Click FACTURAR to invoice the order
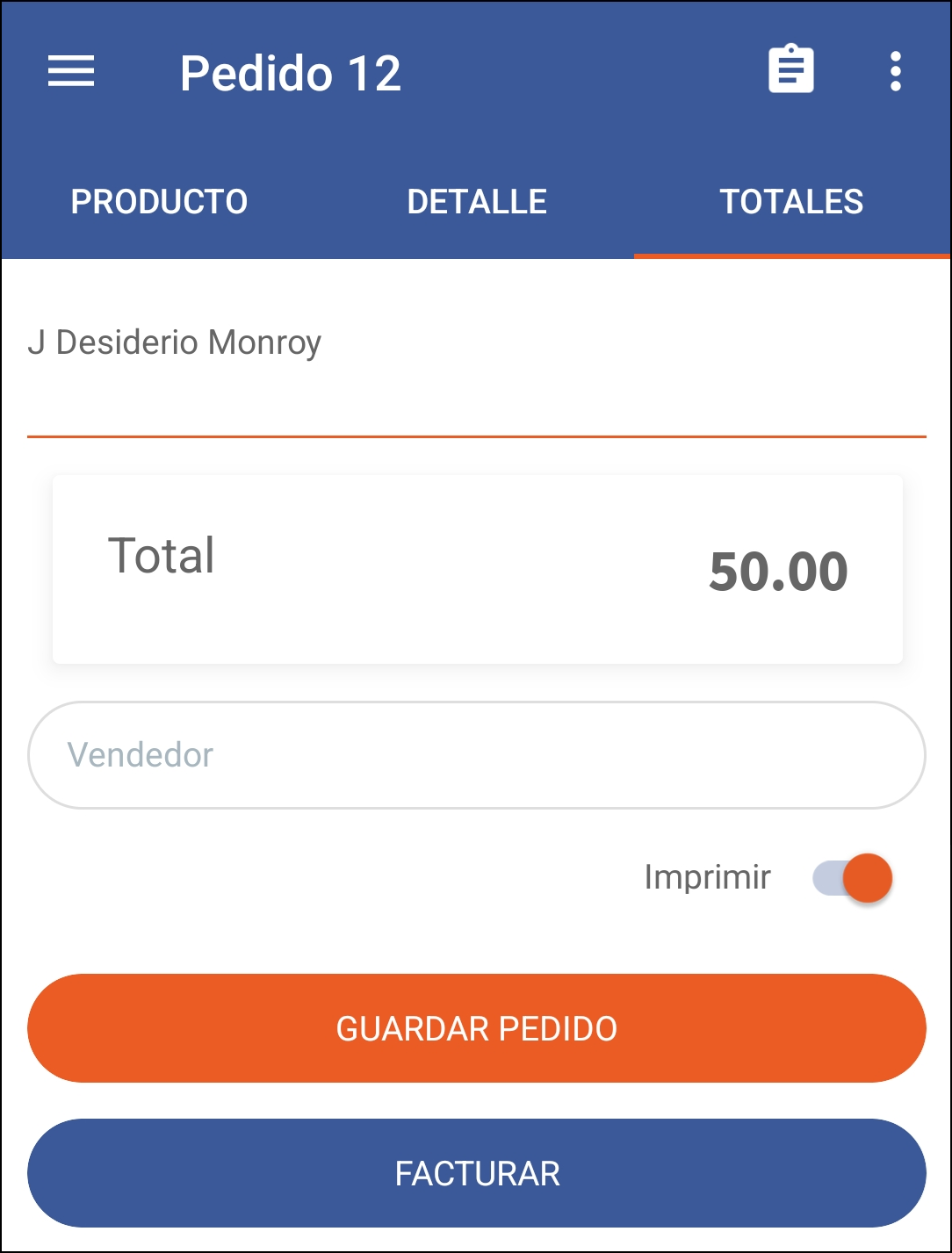This screenshot has width=952, height=1253. click(x=476, y=1172)
